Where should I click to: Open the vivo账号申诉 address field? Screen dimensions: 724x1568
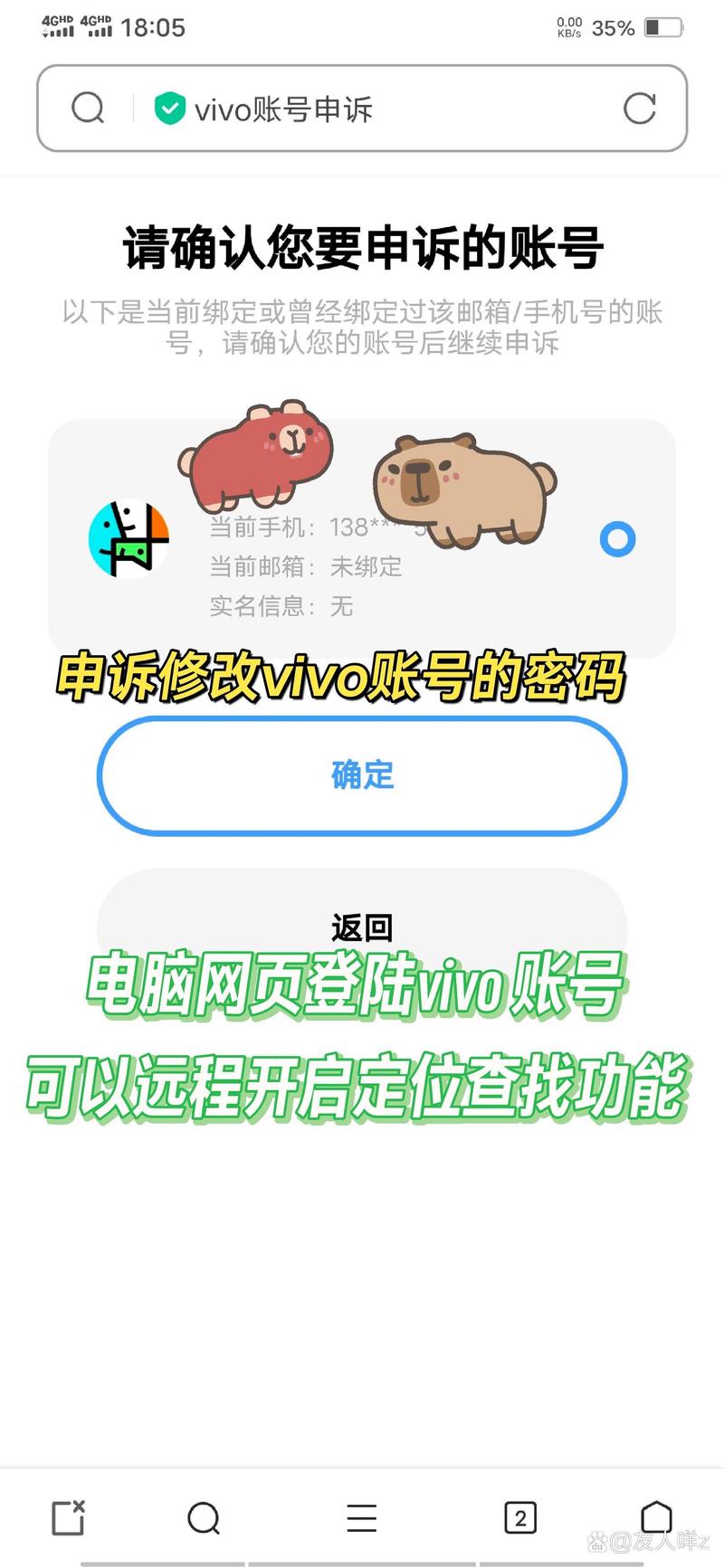tap(362, 109)
